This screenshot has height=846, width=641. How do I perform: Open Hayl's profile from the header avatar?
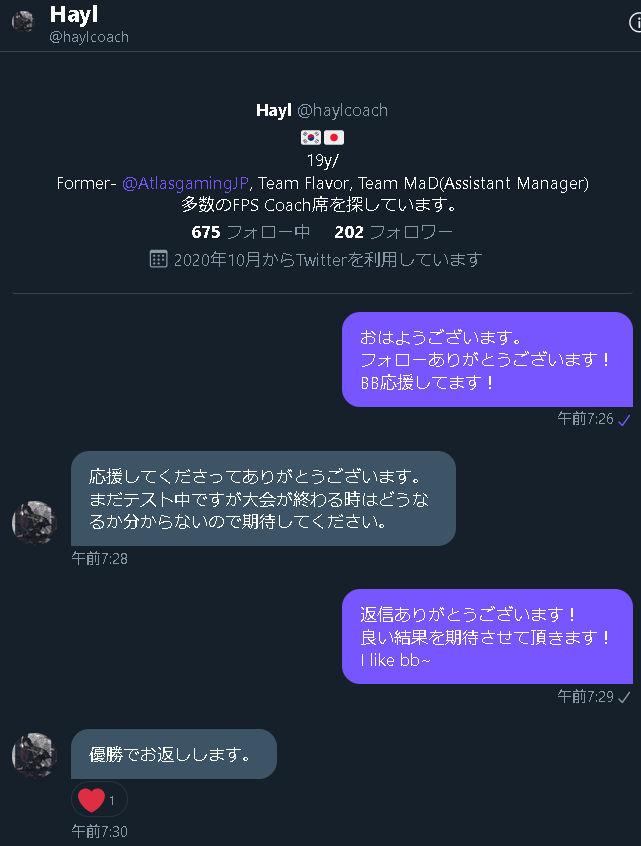point(23,22)
